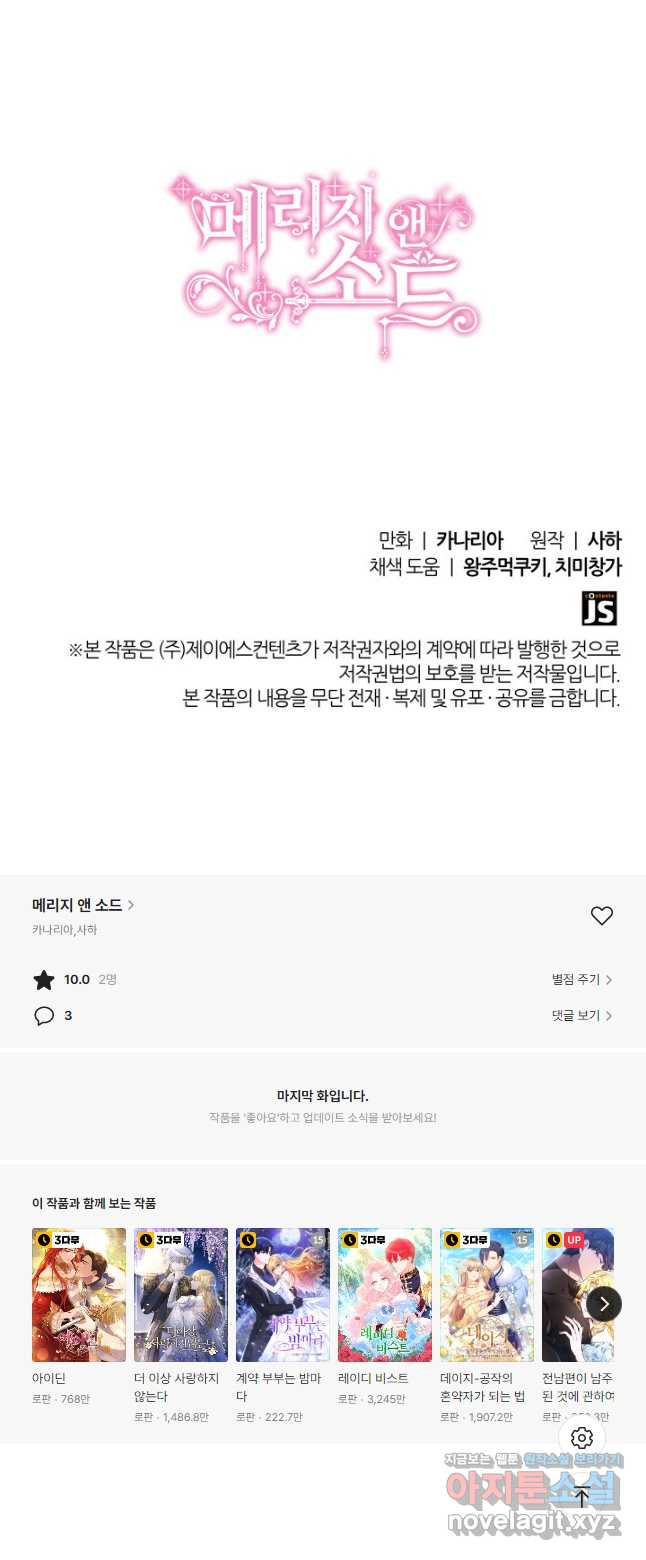Open the 메리지 앤 소드 series page

82,905
